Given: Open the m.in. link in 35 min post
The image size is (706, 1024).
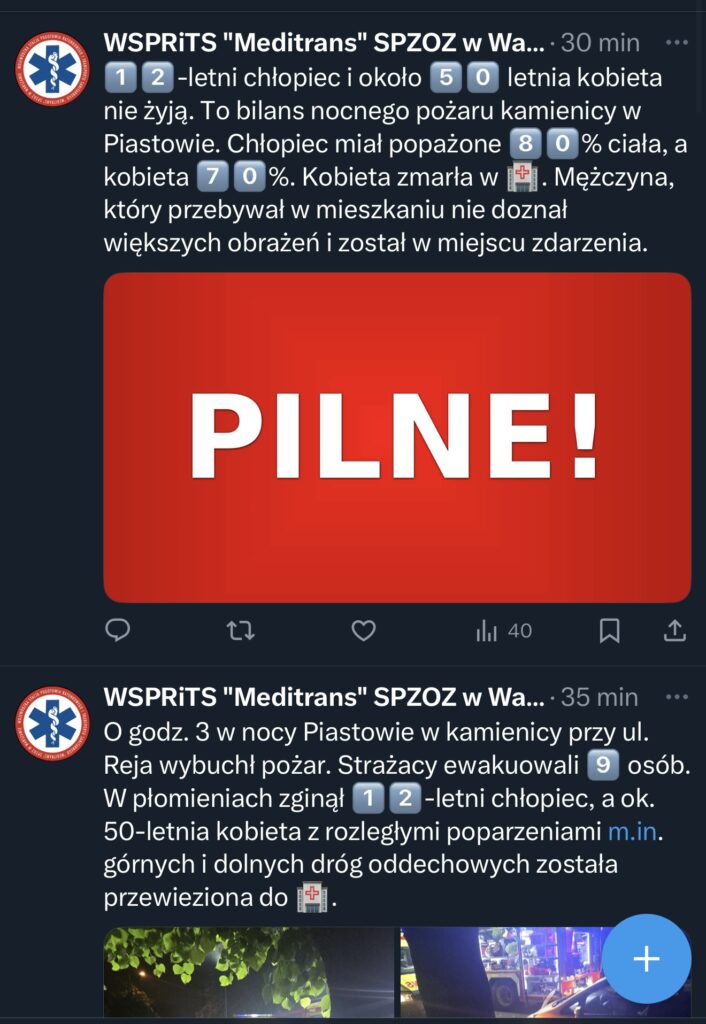Looking at the screenshot, I should 632,831.
